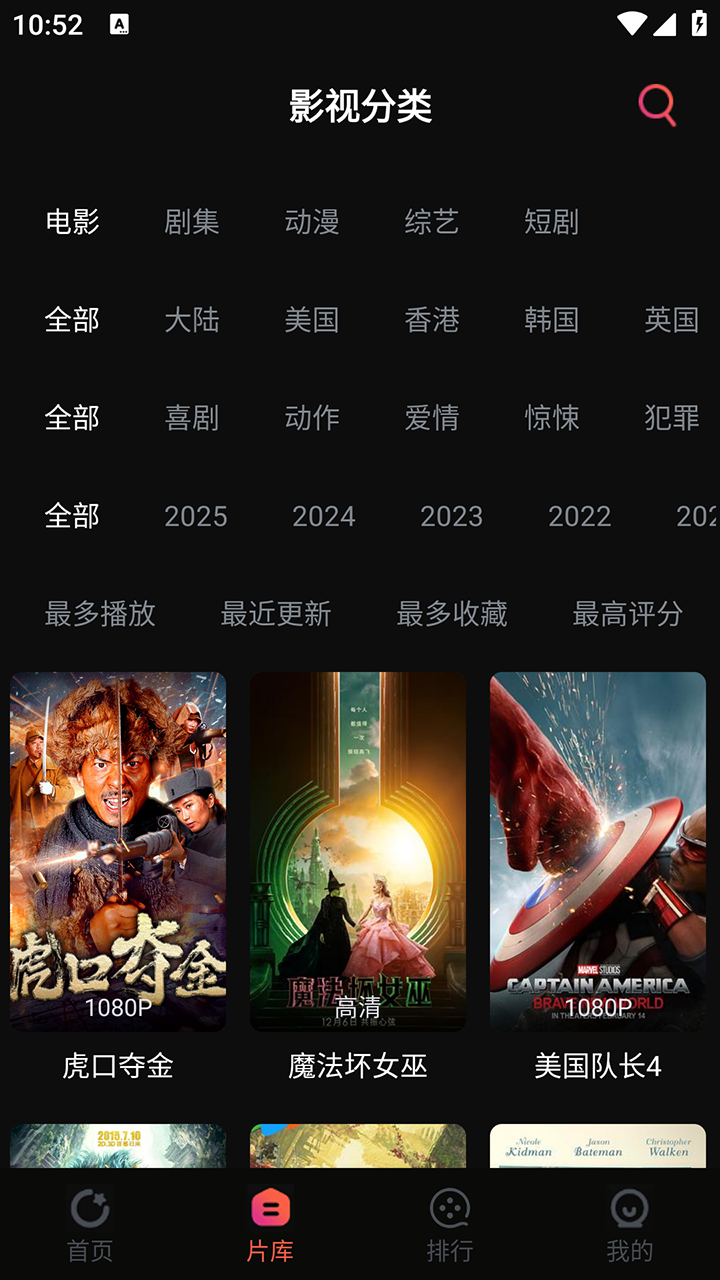Select the 香港 region filter

click(432, 320)
